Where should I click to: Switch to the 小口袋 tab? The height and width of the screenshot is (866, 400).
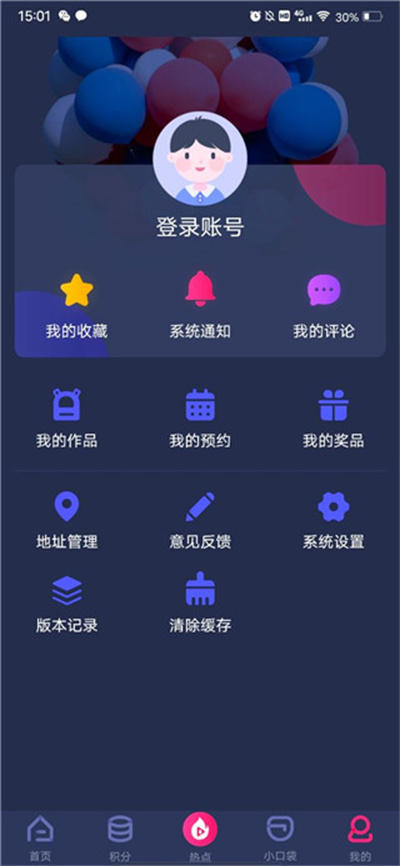pyautogui.click(x=280, y=839)
